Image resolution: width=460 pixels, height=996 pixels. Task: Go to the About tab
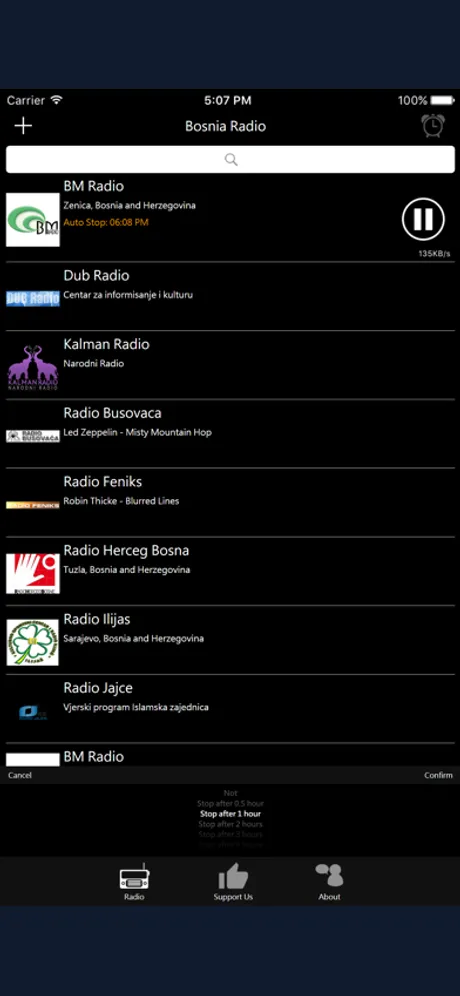point(329,882)
